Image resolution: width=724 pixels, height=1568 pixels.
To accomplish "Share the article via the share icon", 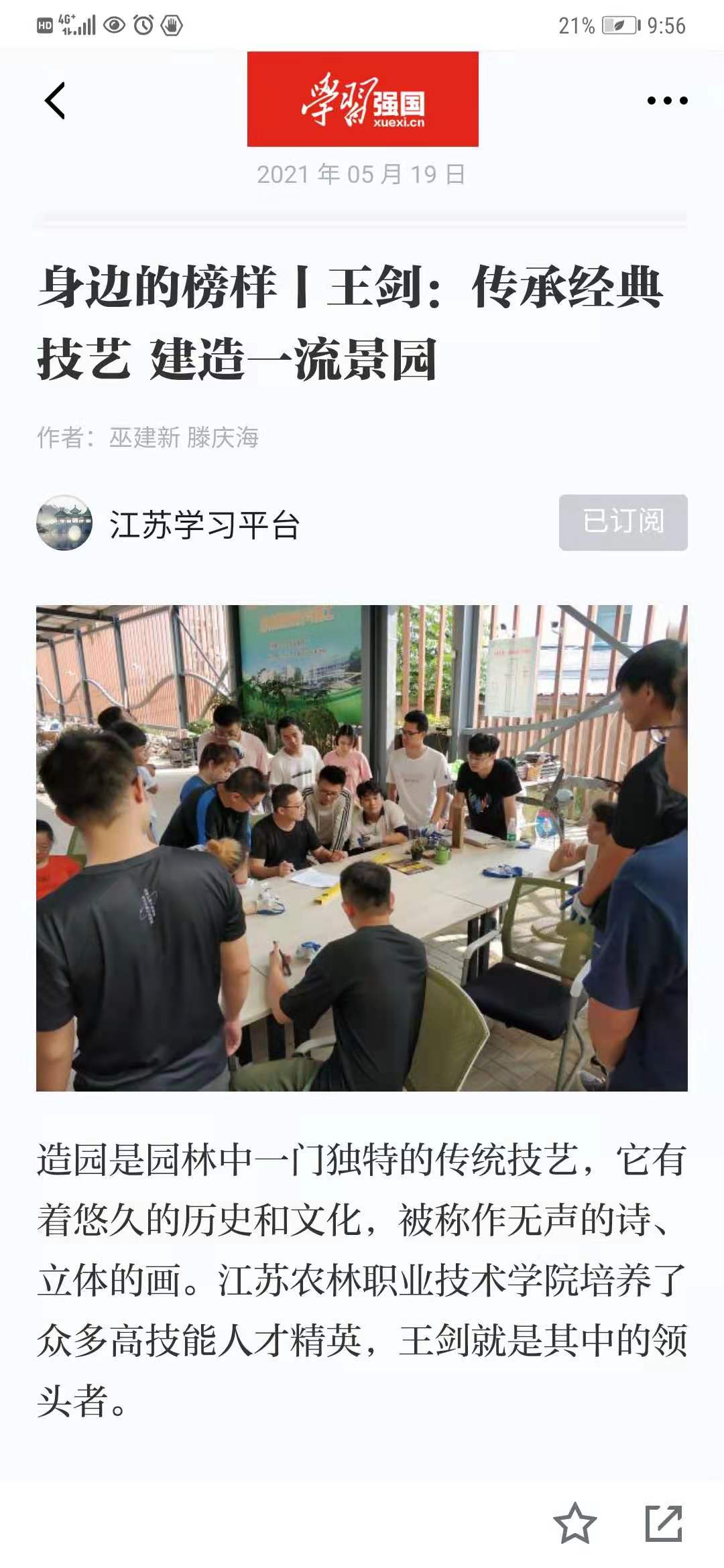I will coord(664,1524).
